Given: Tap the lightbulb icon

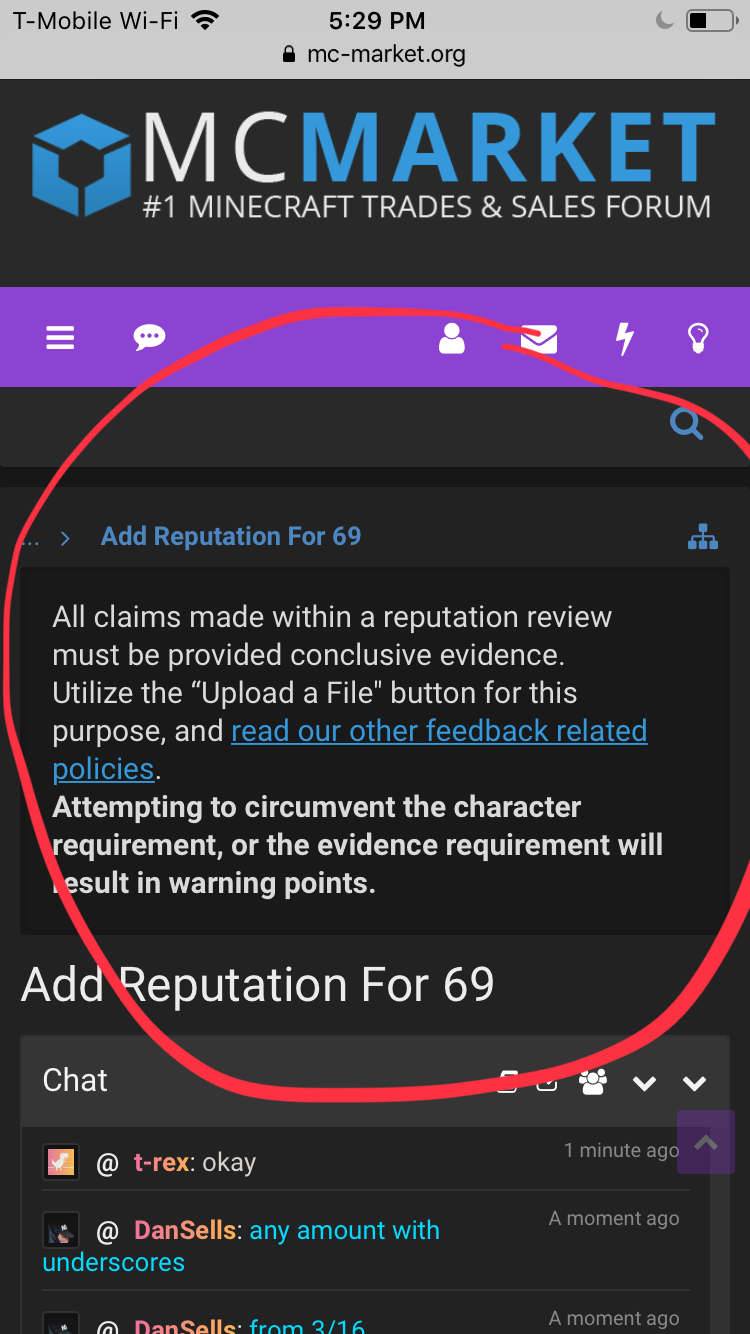Looking at the screenshot, I should pyautogui.click(x=698, y=338).
